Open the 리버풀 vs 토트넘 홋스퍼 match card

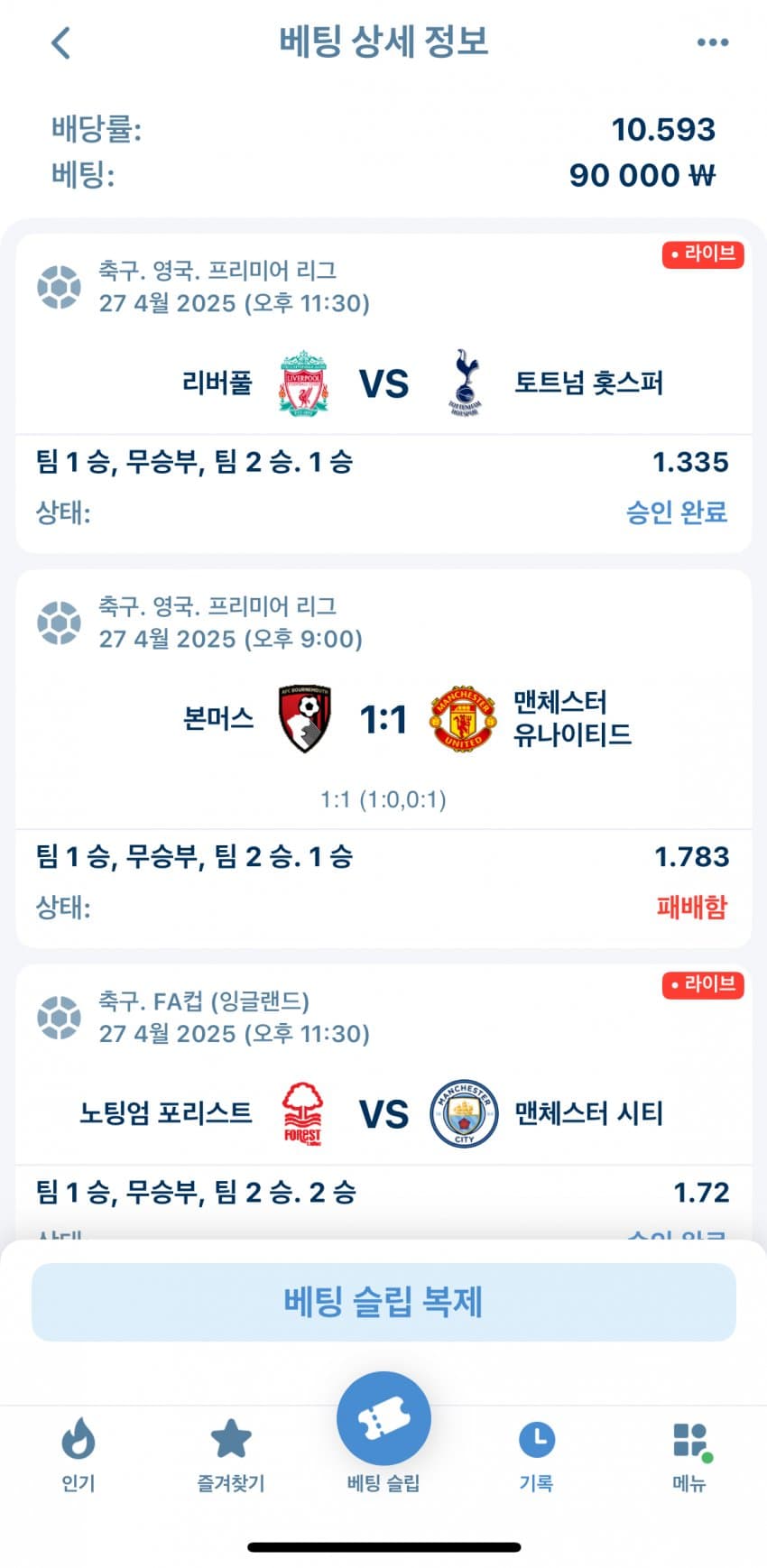tap(383, 383)
